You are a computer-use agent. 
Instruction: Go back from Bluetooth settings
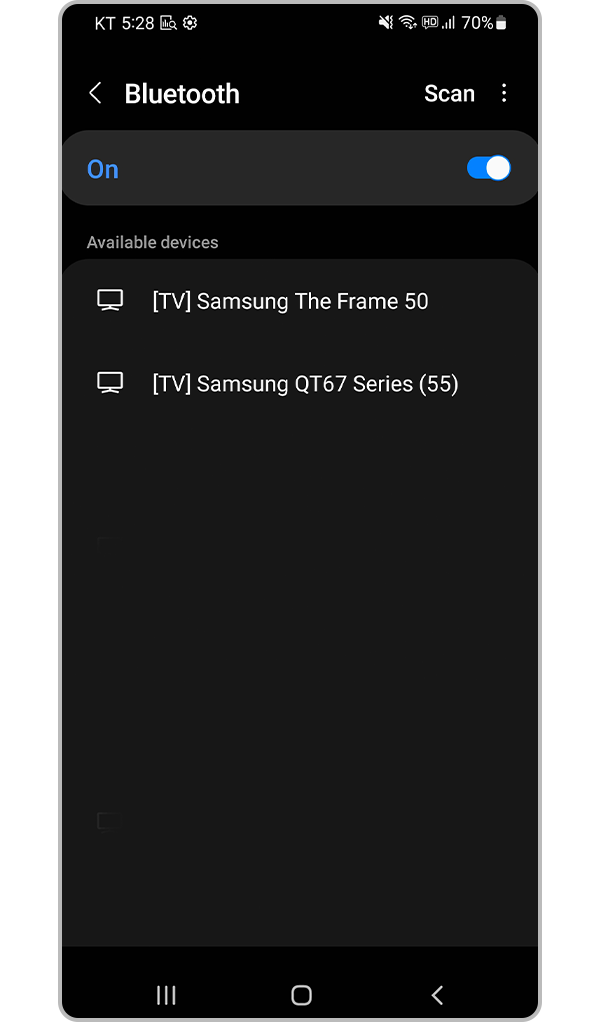click(x=96, y=94)
